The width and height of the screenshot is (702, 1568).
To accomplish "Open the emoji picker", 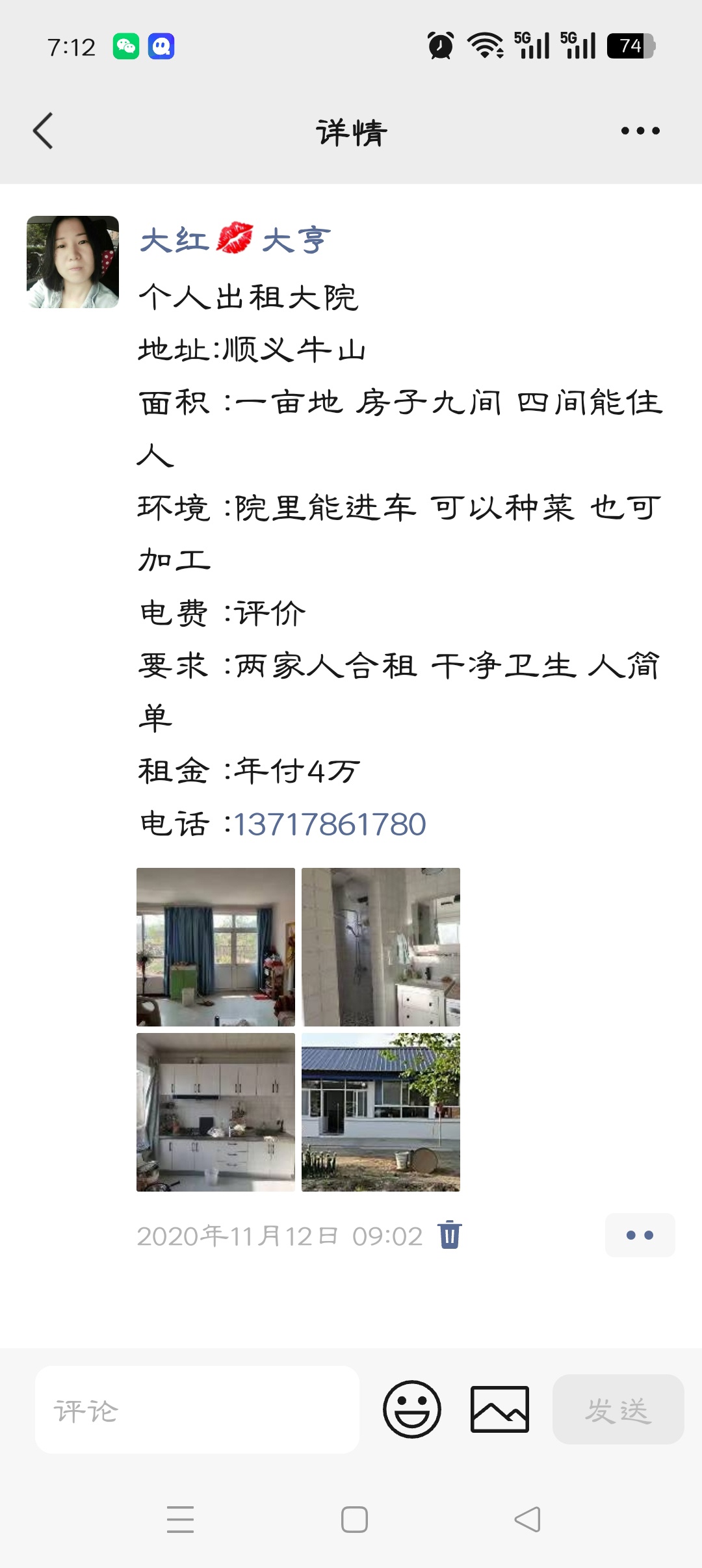I will (x=412, y=1409).
